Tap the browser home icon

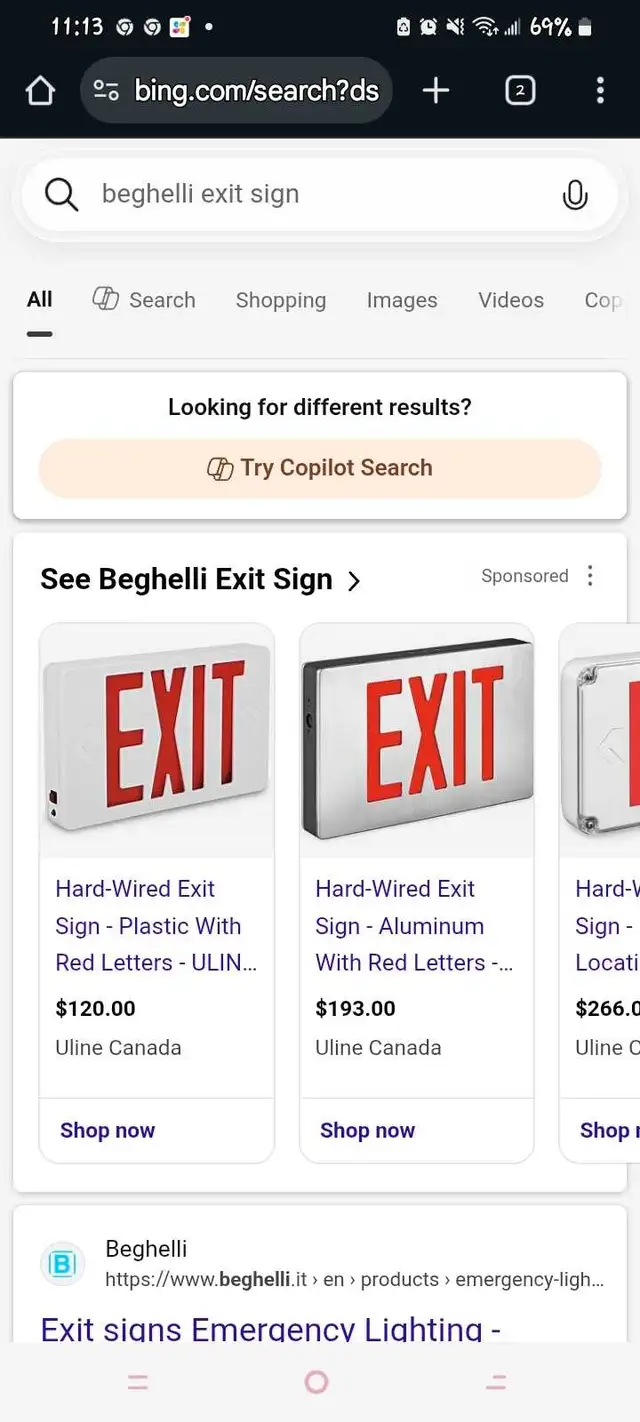point(39,91)
